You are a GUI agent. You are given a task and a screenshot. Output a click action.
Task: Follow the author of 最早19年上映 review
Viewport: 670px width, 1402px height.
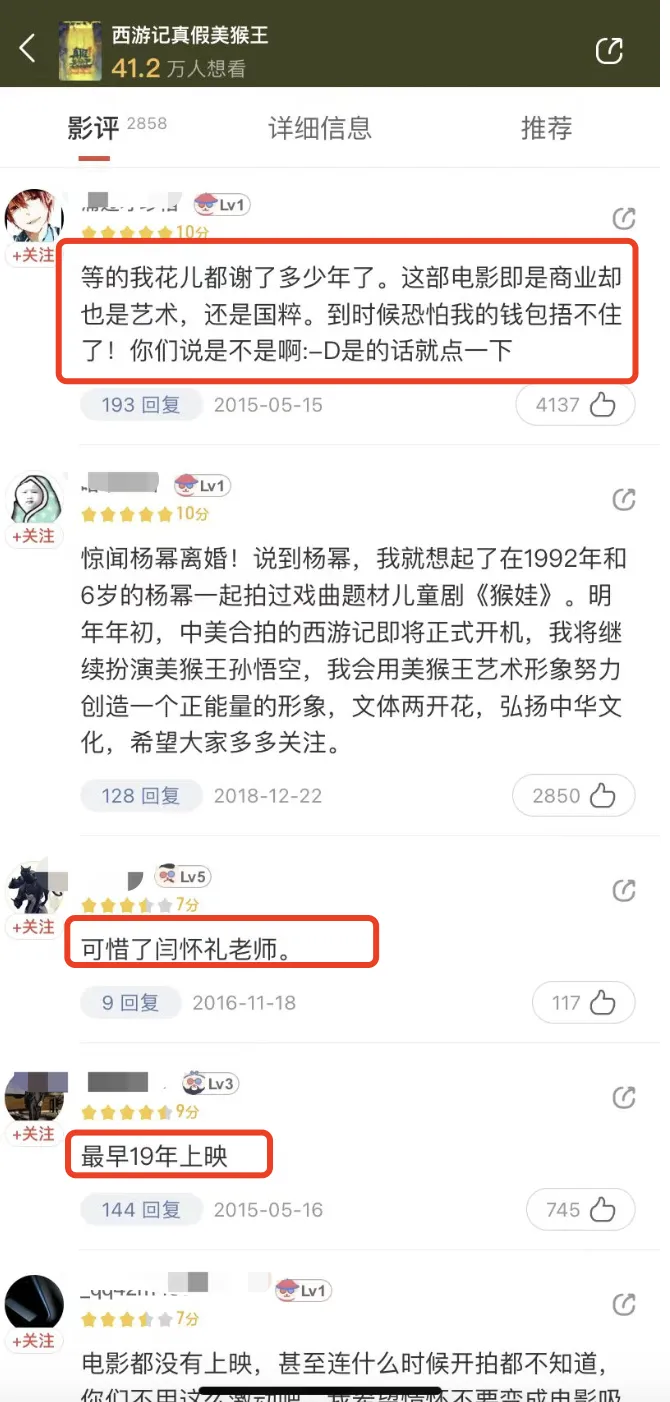pyautogui.click(x=34, y=1134)
